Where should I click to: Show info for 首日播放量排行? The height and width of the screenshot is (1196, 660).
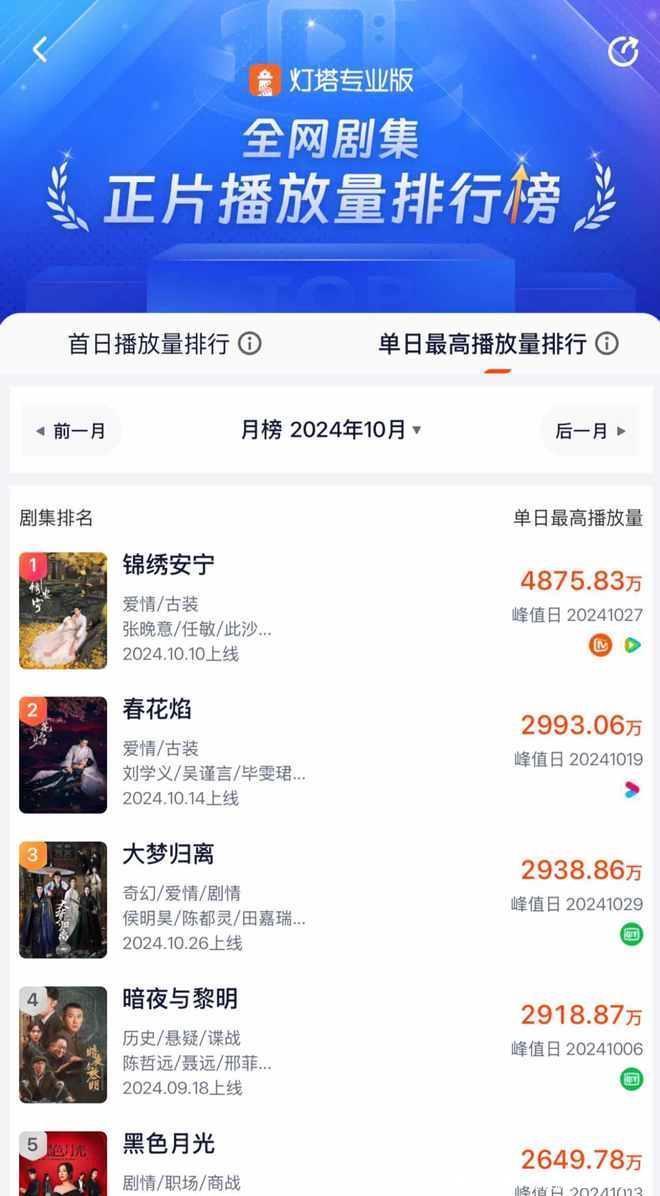click(250, 344)
